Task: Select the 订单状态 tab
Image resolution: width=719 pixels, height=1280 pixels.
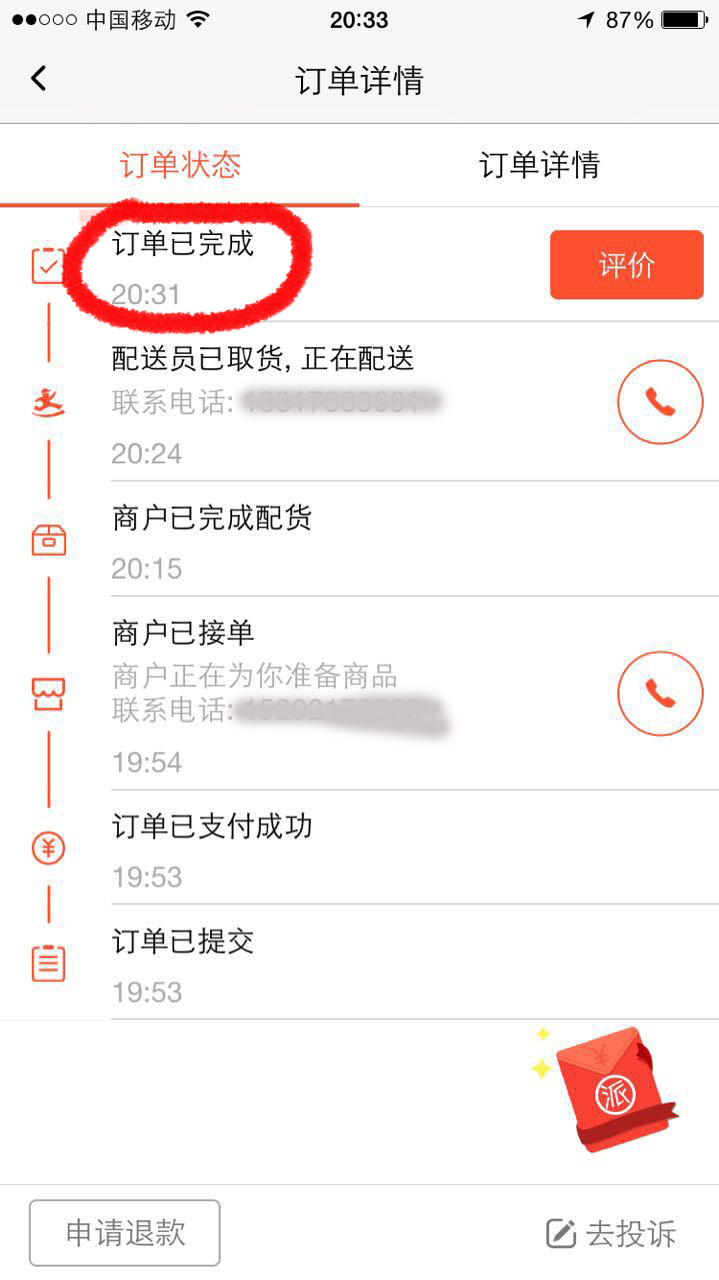Action: tap(180, 165)
